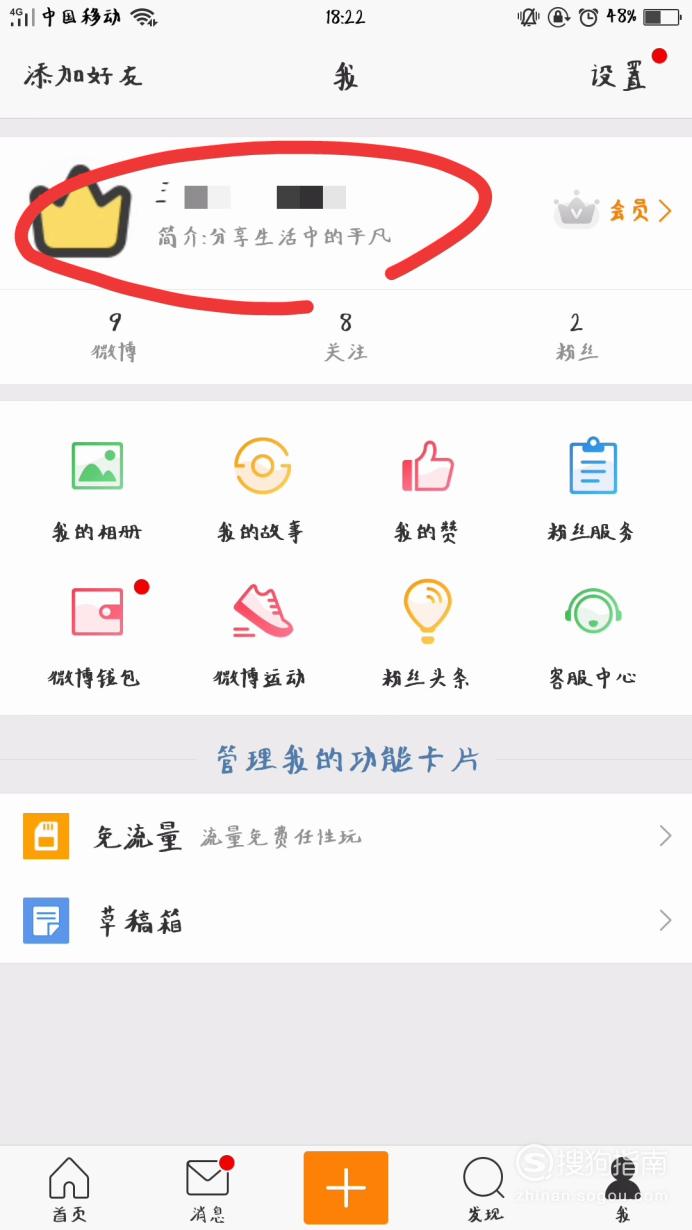
Task: View my 9 微博 posts
Action: point(115,337)
